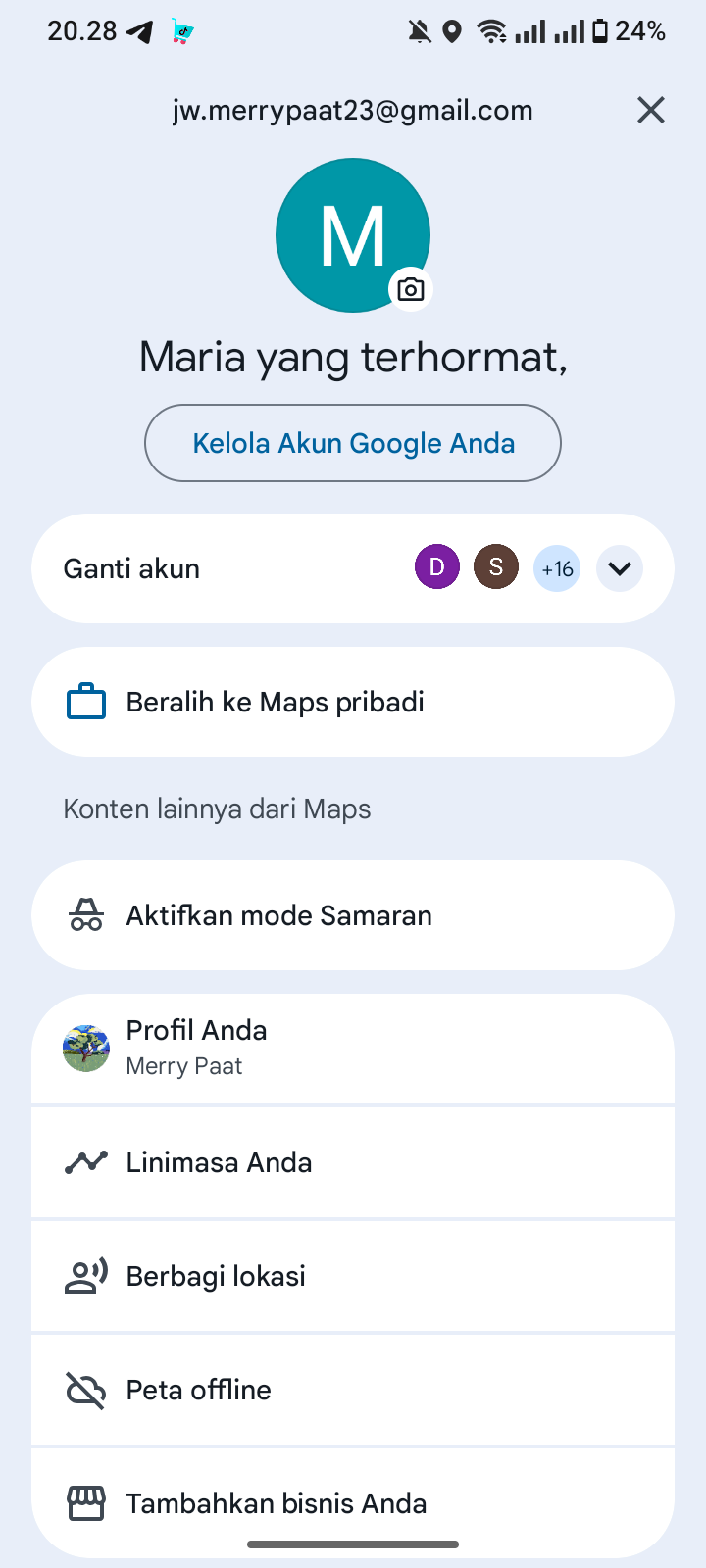The width and height of the screenshot is (706, 1568).
Task: Open Profil Anda for Merry Paat
Action: tap(353, 1048)
